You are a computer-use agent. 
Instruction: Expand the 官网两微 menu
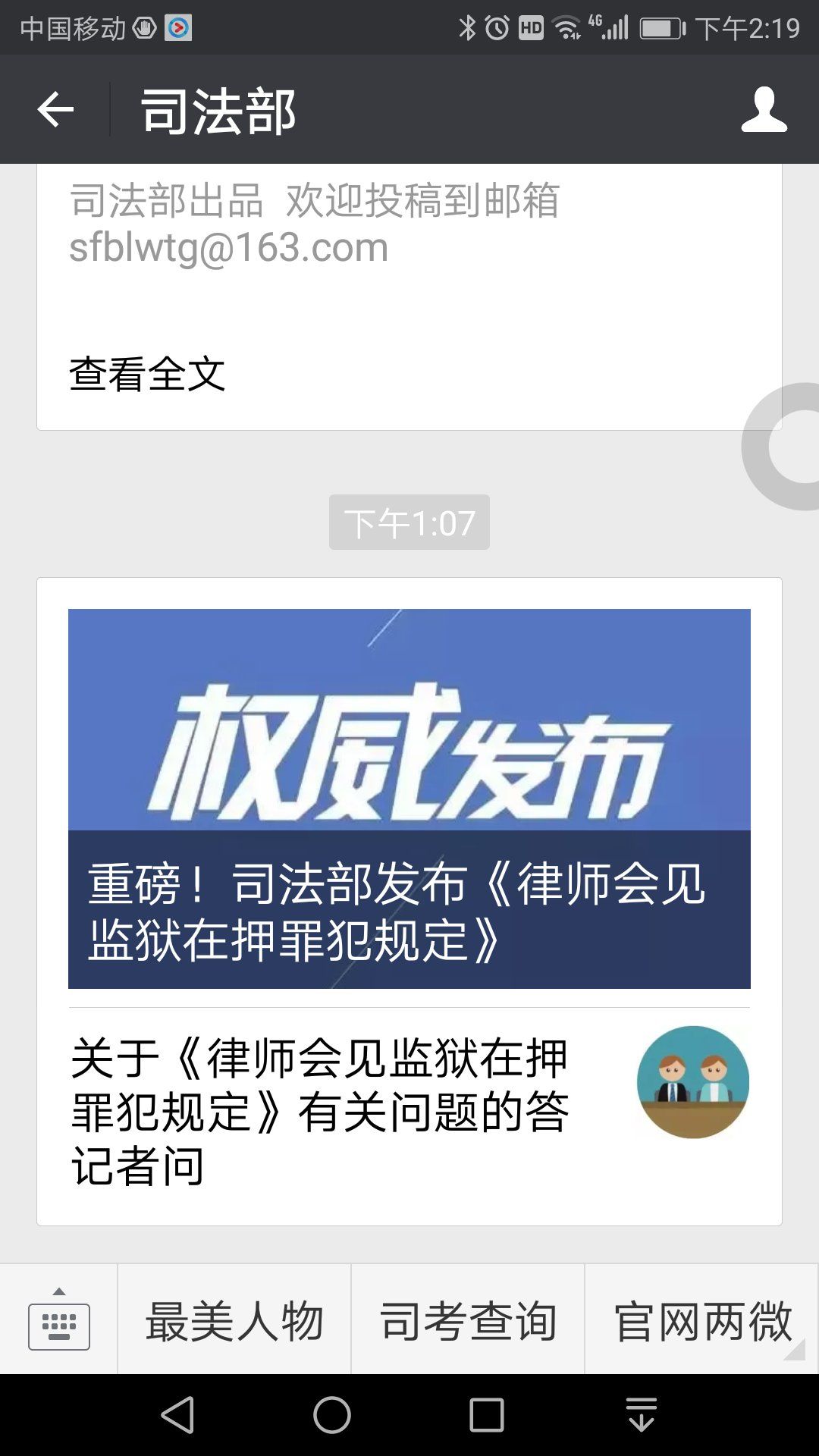pyautogui.click(x=702, y=1320)
